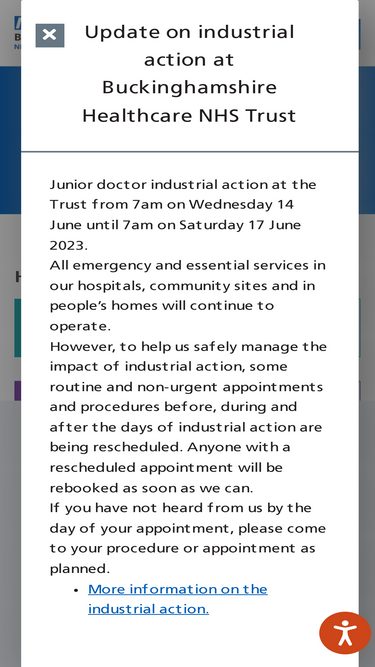This screenshot has width=375, height=667.
Task: Close the industrial action update dialog
Action: click(50, 35)
